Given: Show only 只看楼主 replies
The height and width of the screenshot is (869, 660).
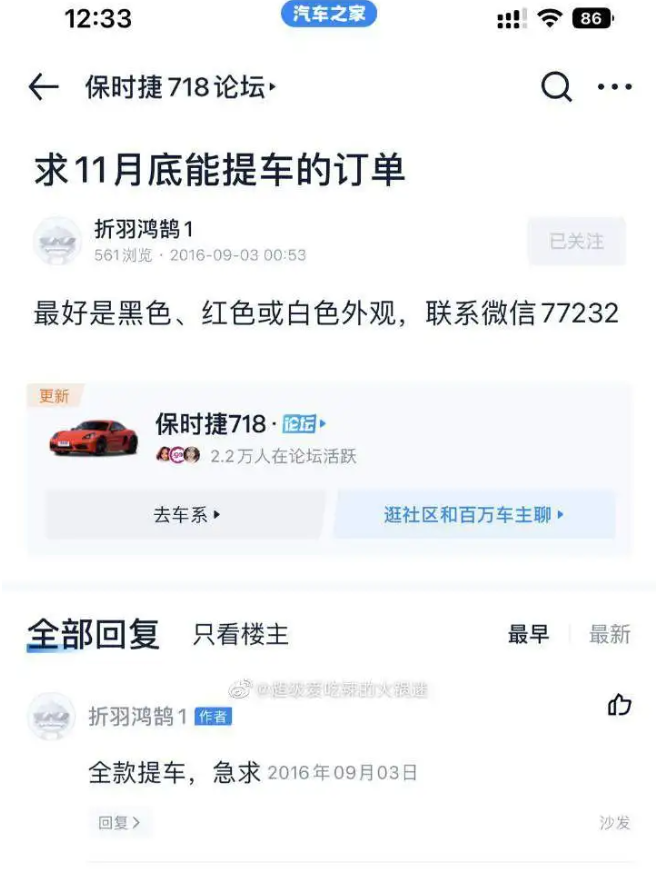Looking at the screenshot, I should [240, 634].
